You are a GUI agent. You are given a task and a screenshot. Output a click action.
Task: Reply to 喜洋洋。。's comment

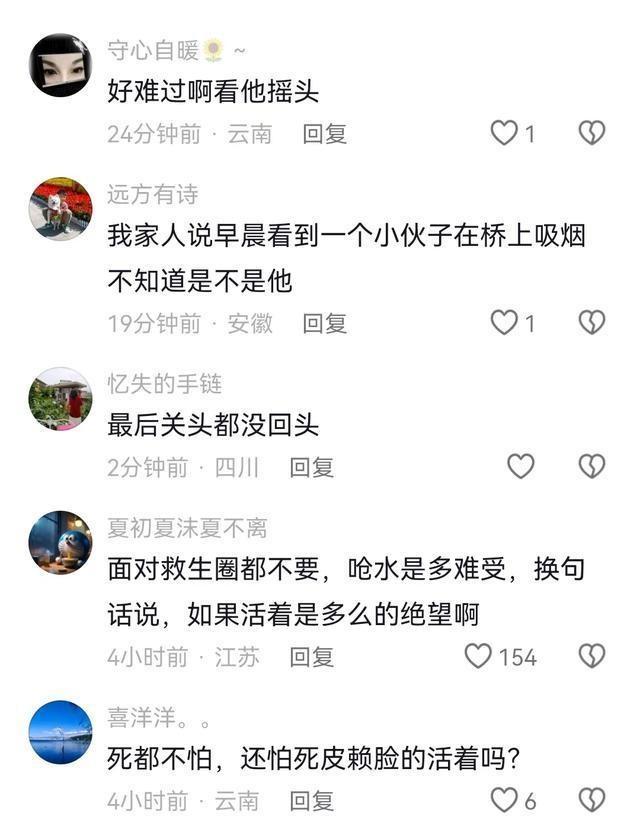pos(312,801)
